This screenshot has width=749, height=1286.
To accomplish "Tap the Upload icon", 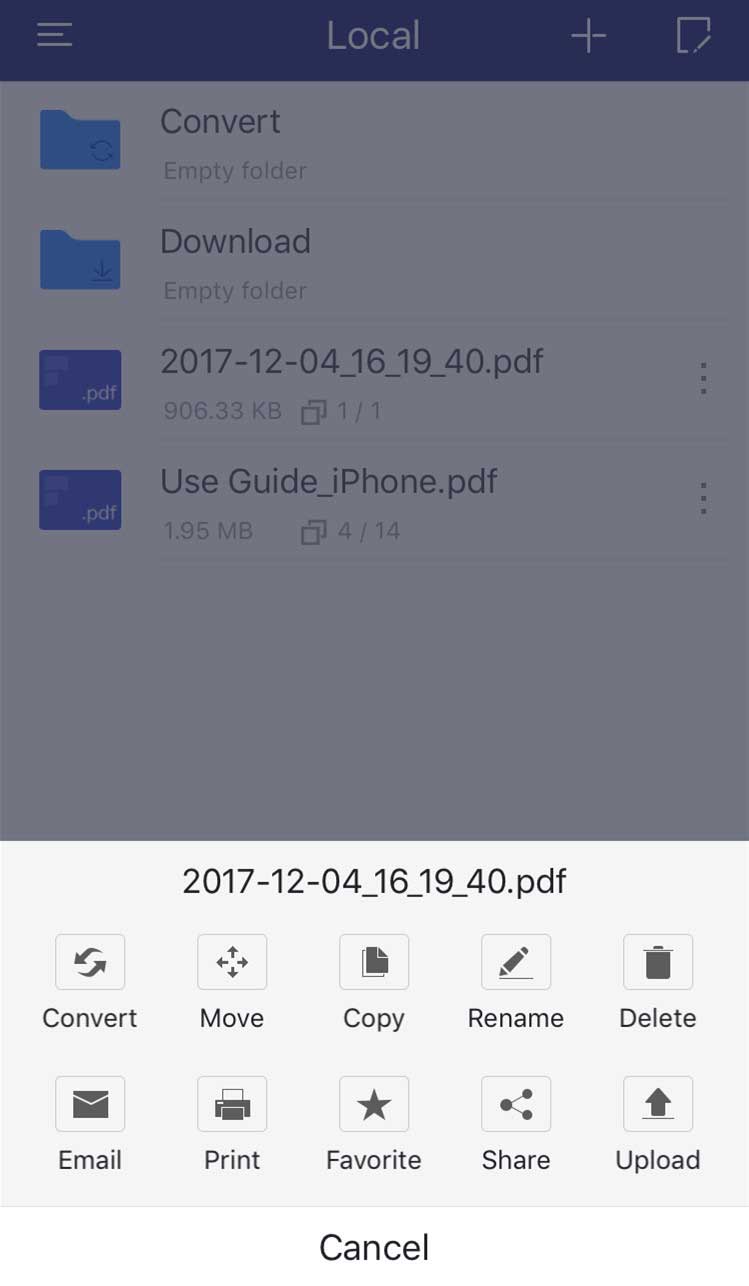I will [657, 1104].
